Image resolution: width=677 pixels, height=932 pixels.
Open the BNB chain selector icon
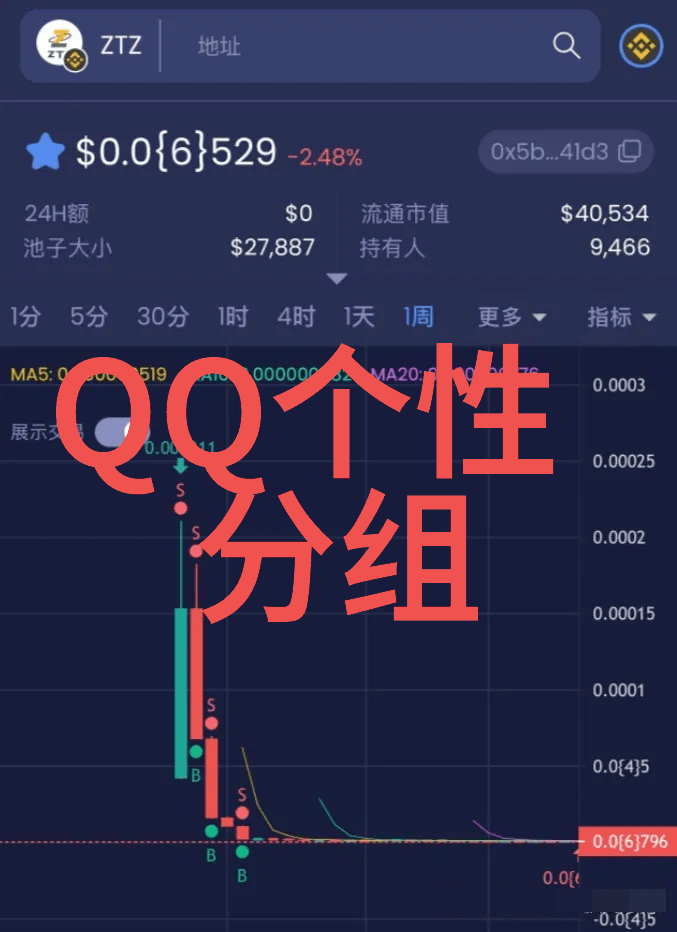pos(641,46)
